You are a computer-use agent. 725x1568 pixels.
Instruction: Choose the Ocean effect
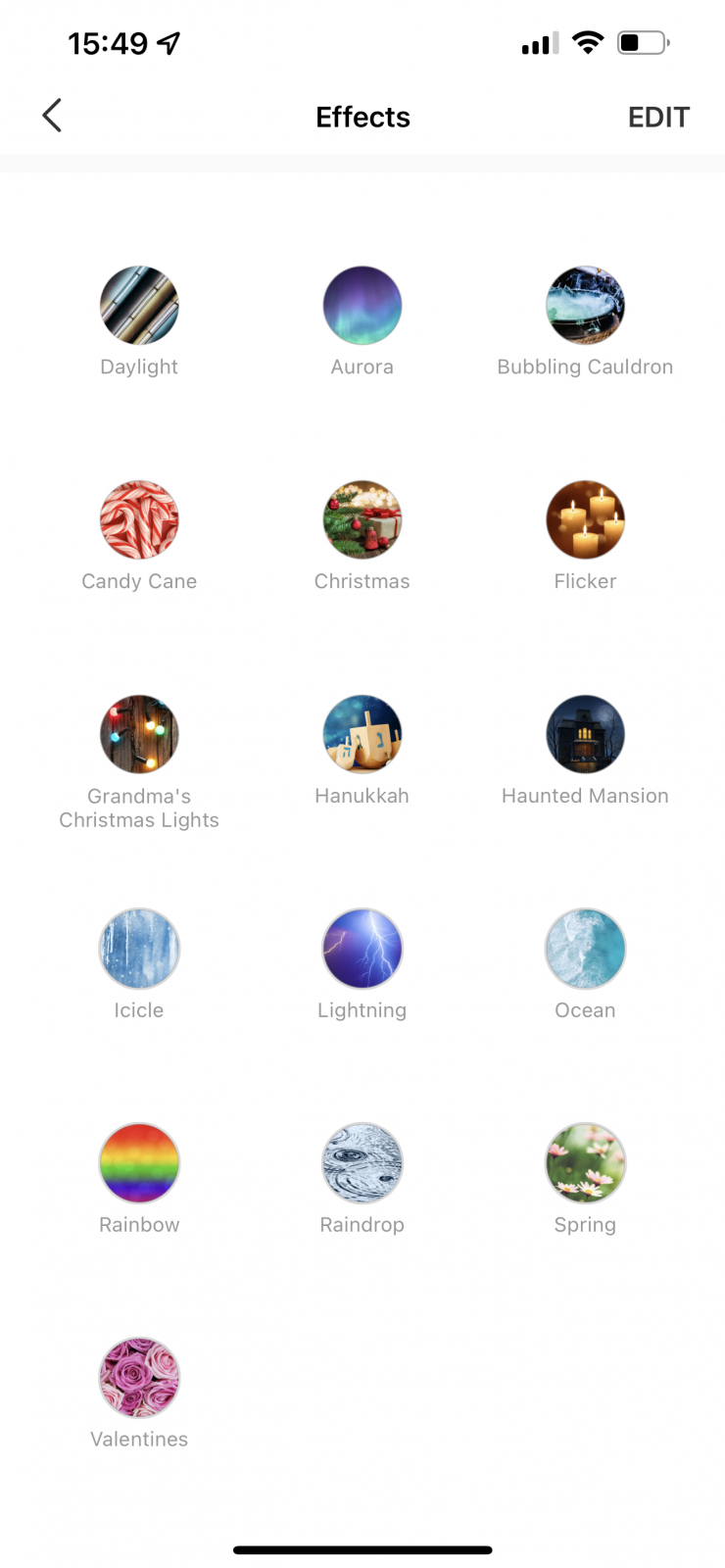585,949
